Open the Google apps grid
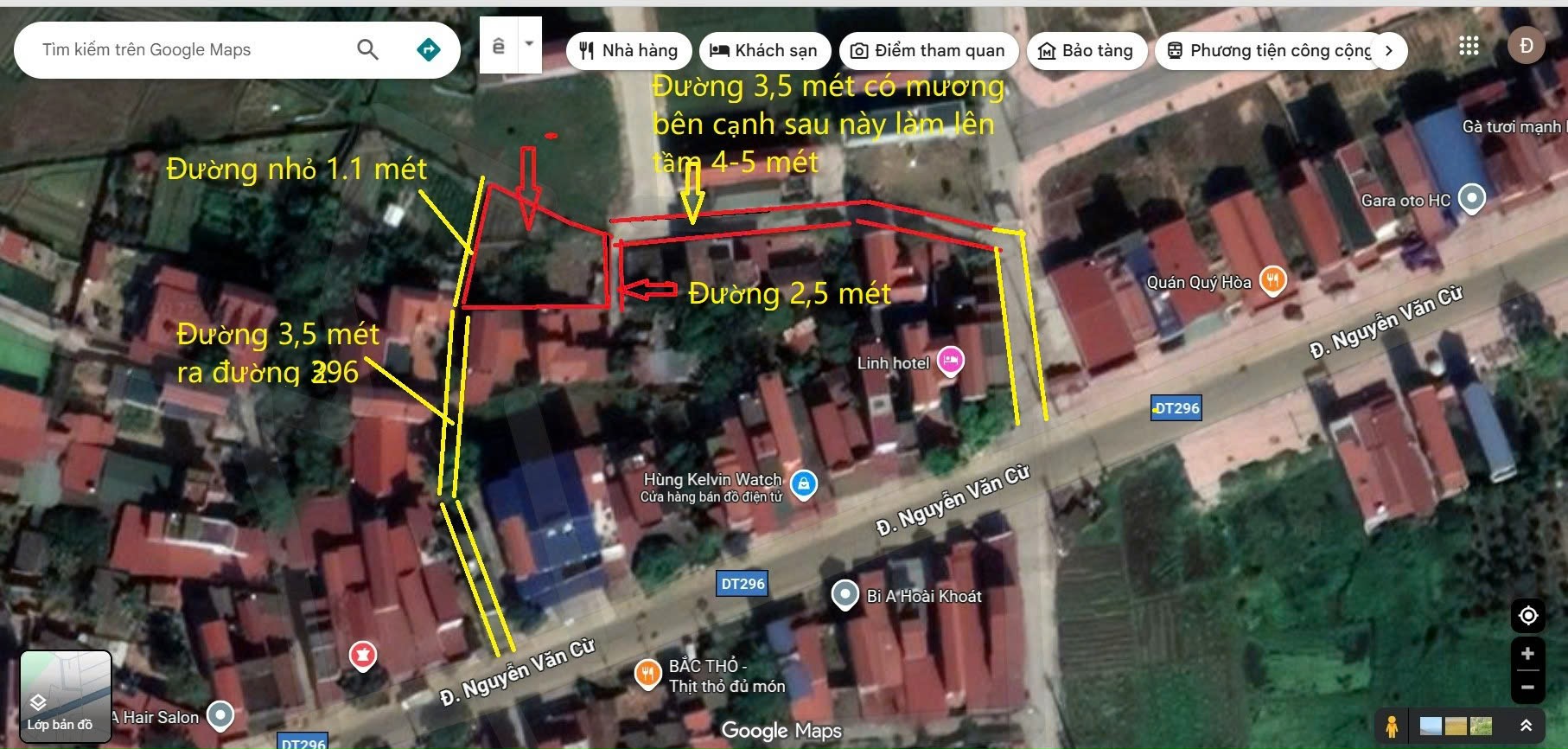 1469,46
